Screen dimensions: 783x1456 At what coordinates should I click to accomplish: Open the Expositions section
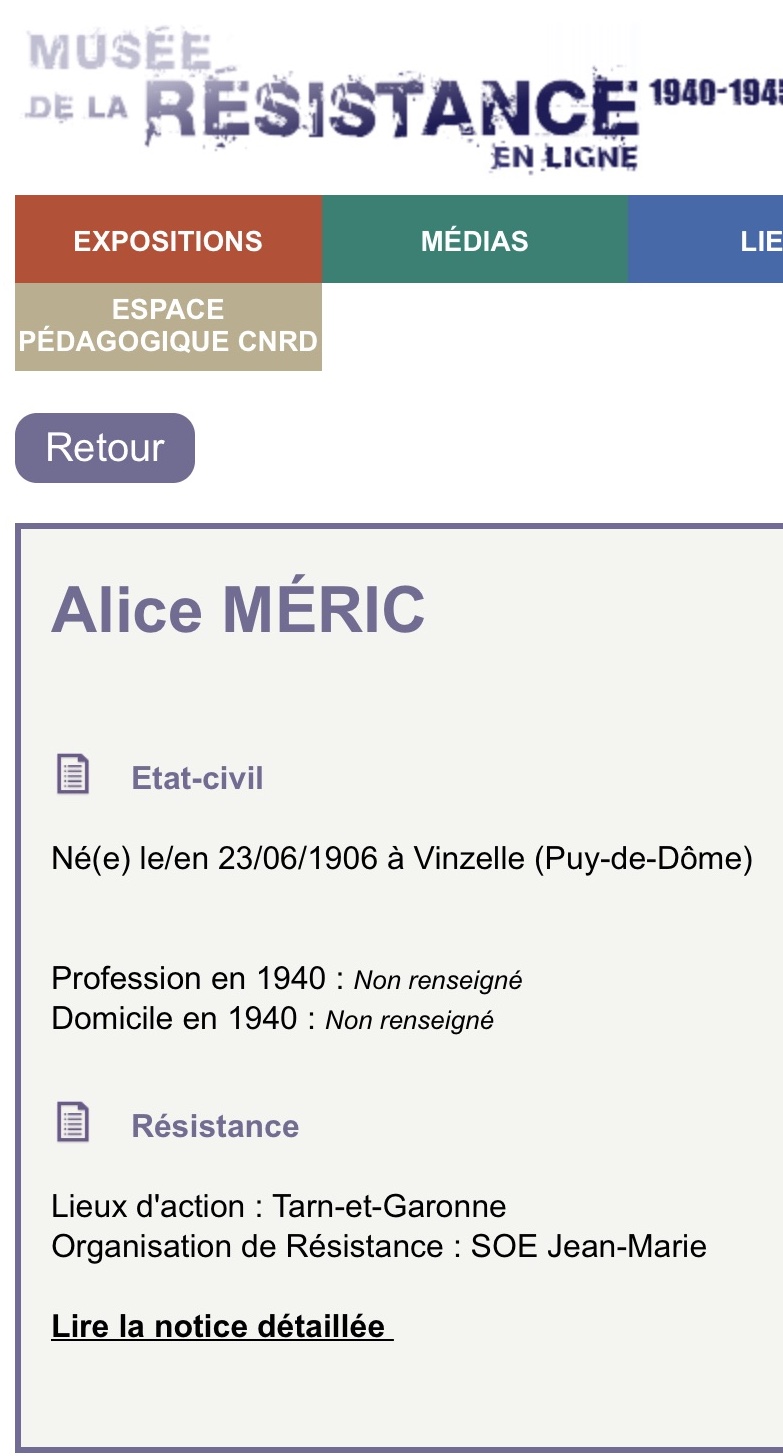click(x=168, y=240)
